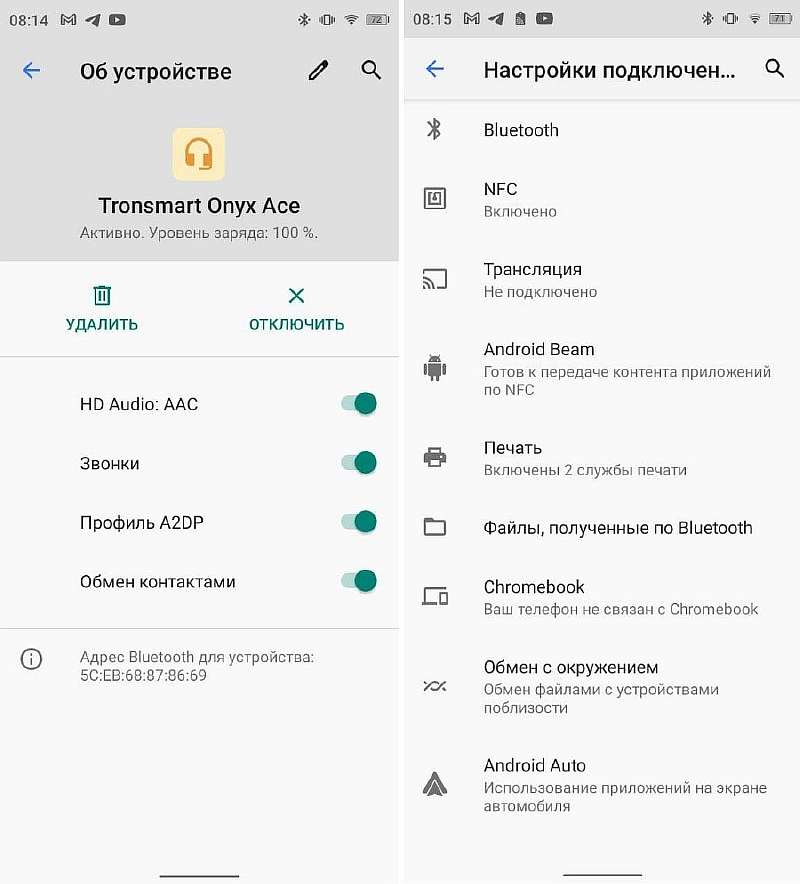
Task: Open the NFC setting
Action: tap(600, 199)
